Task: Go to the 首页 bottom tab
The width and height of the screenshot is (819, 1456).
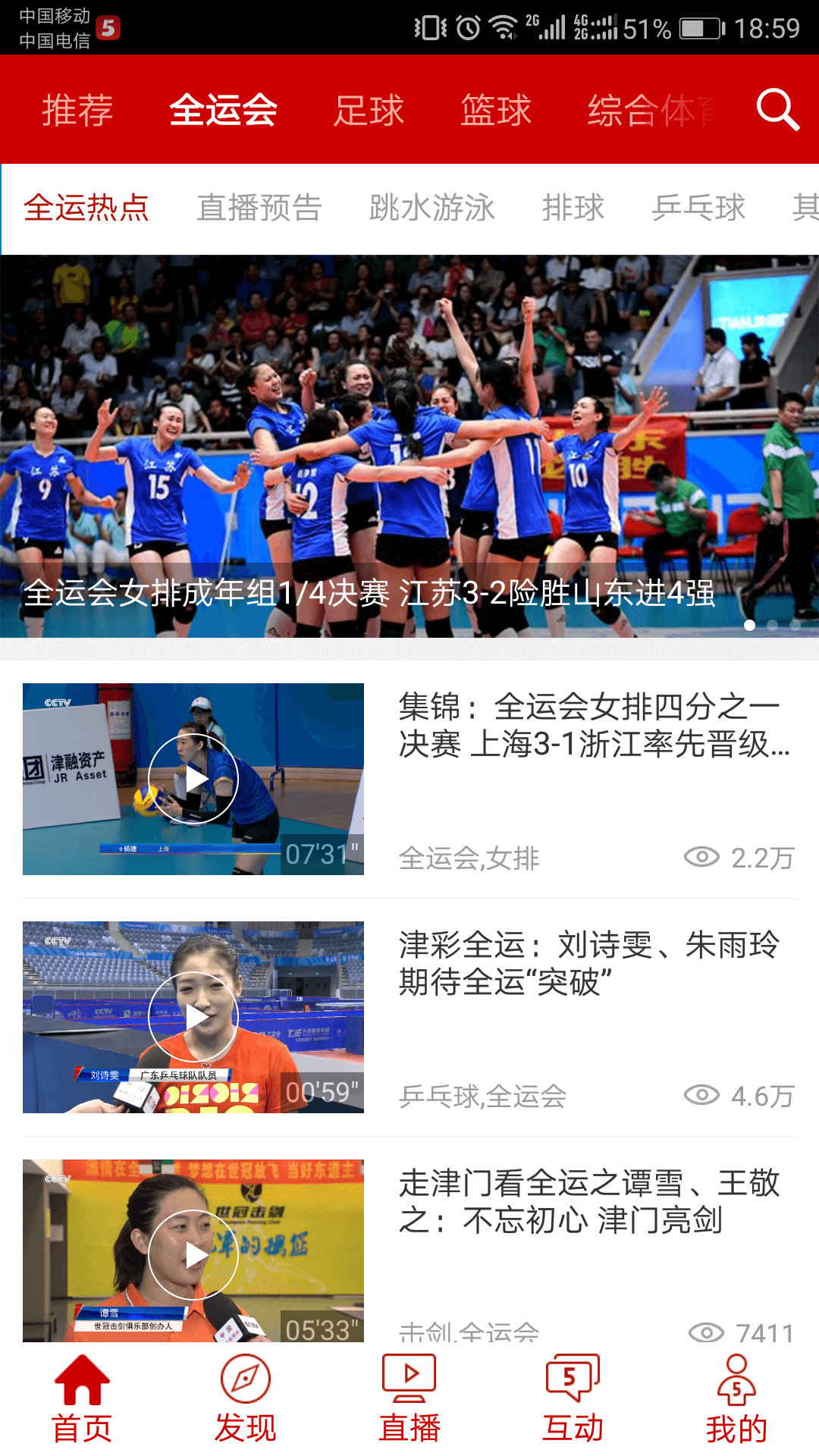Action: pos(82,1399)
